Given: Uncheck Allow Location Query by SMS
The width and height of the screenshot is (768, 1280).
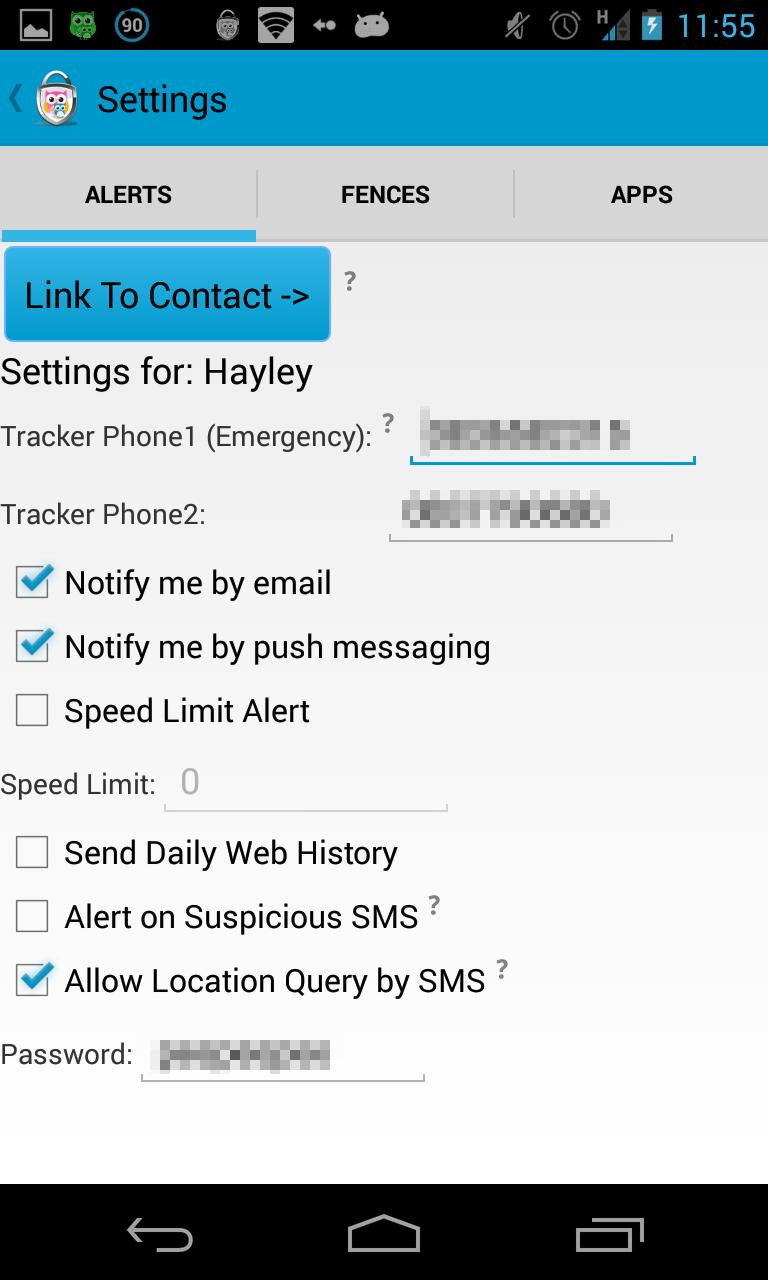Looking at the screenshot, I should 33,981.
